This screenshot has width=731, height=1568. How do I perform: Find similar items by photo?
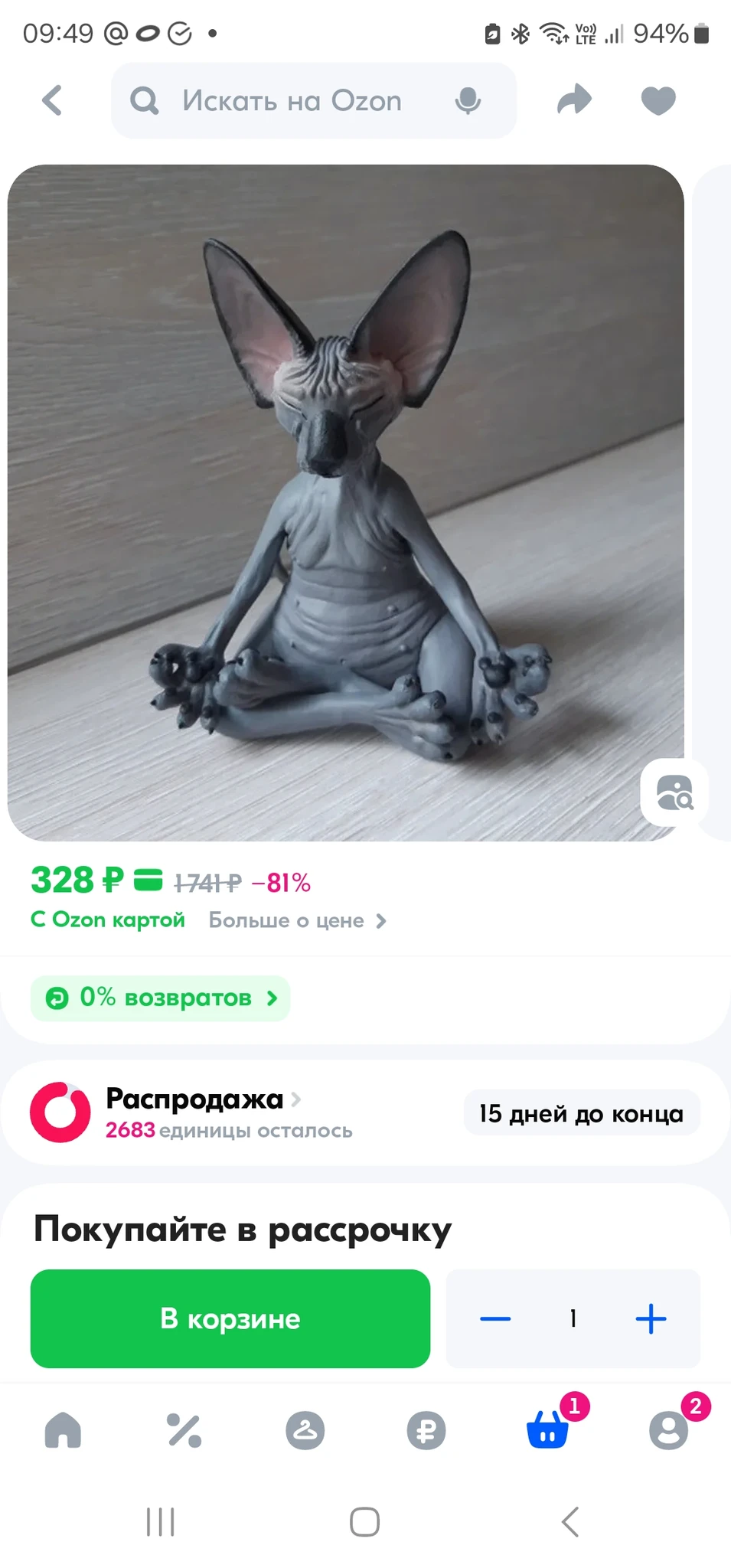[674, 792]
